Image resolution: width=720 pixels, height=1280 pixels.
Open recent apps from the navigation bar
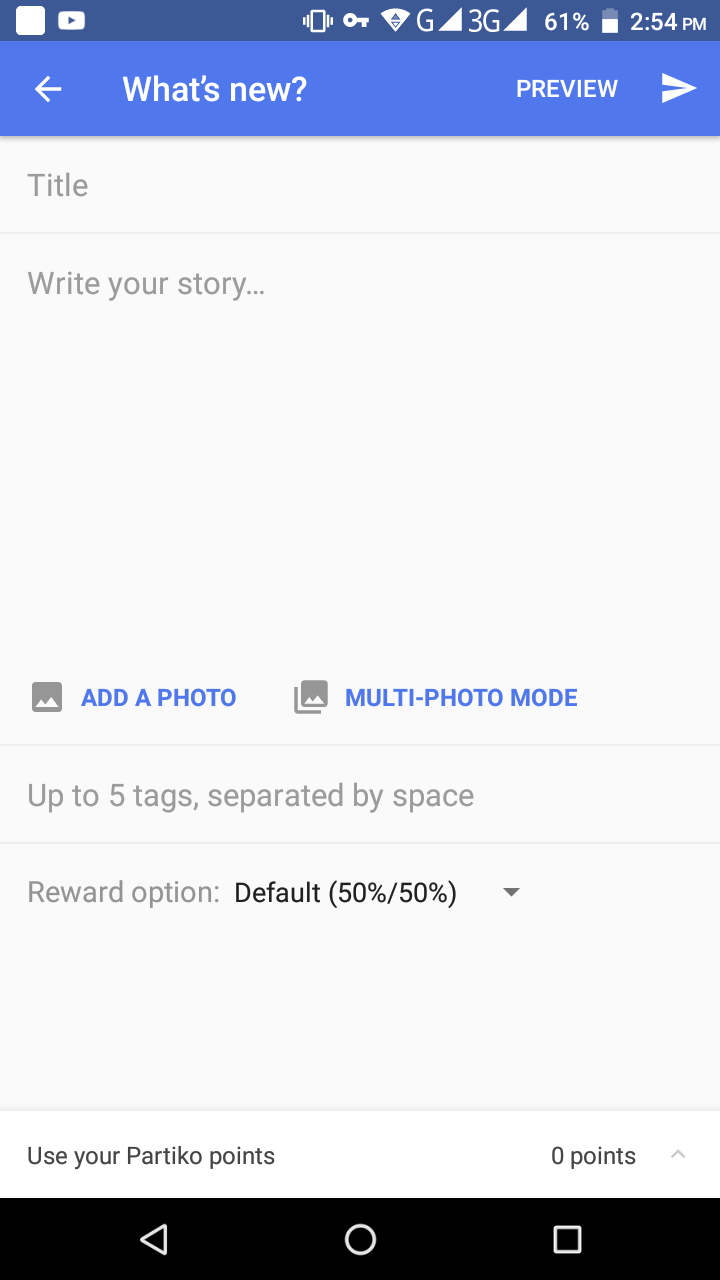tap(567, 1240)
